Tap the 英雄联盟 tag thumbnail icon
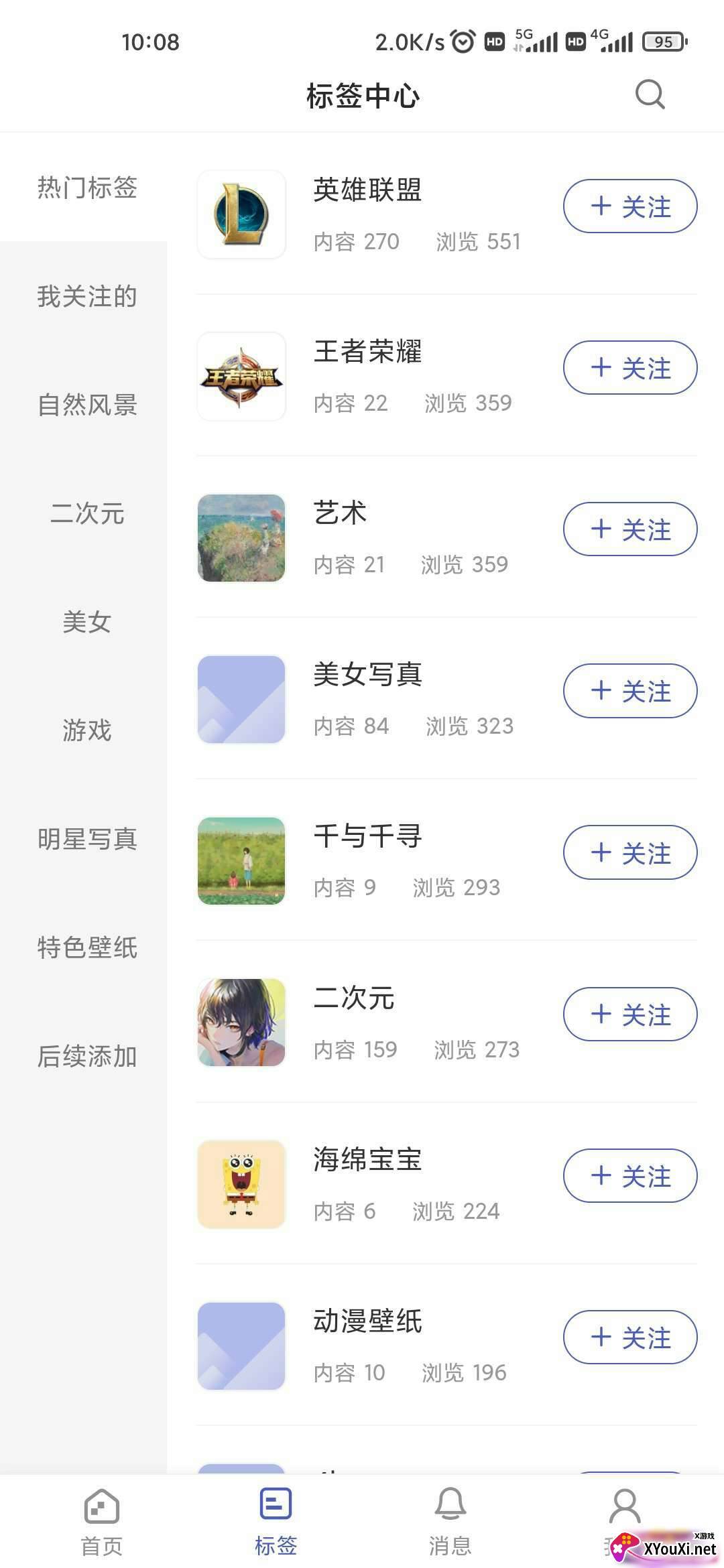 click(x=241, y=214)
